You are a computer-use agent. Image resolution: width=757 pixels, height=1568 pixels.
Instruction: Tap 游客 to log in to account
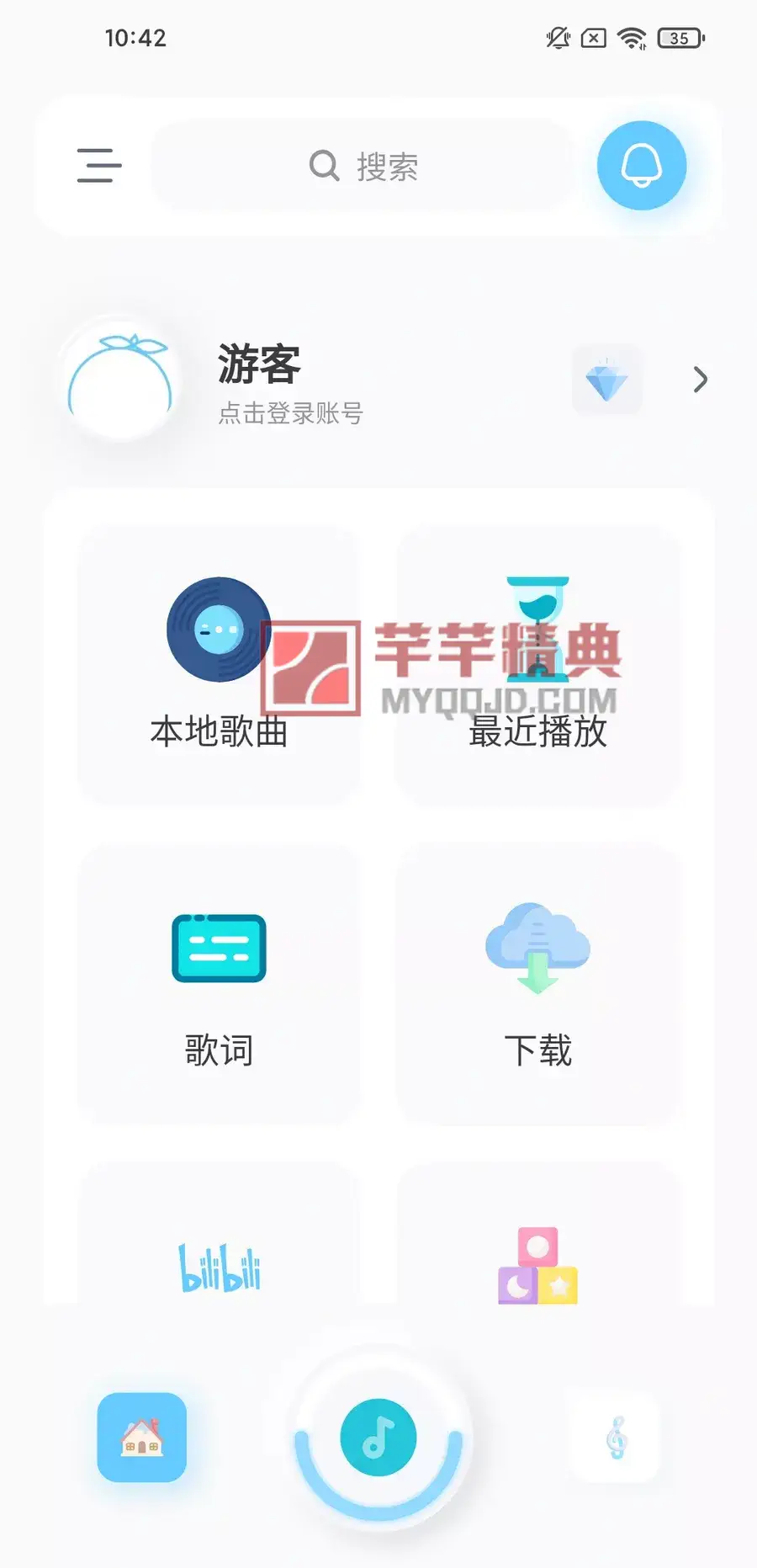[x=259, y=364]
